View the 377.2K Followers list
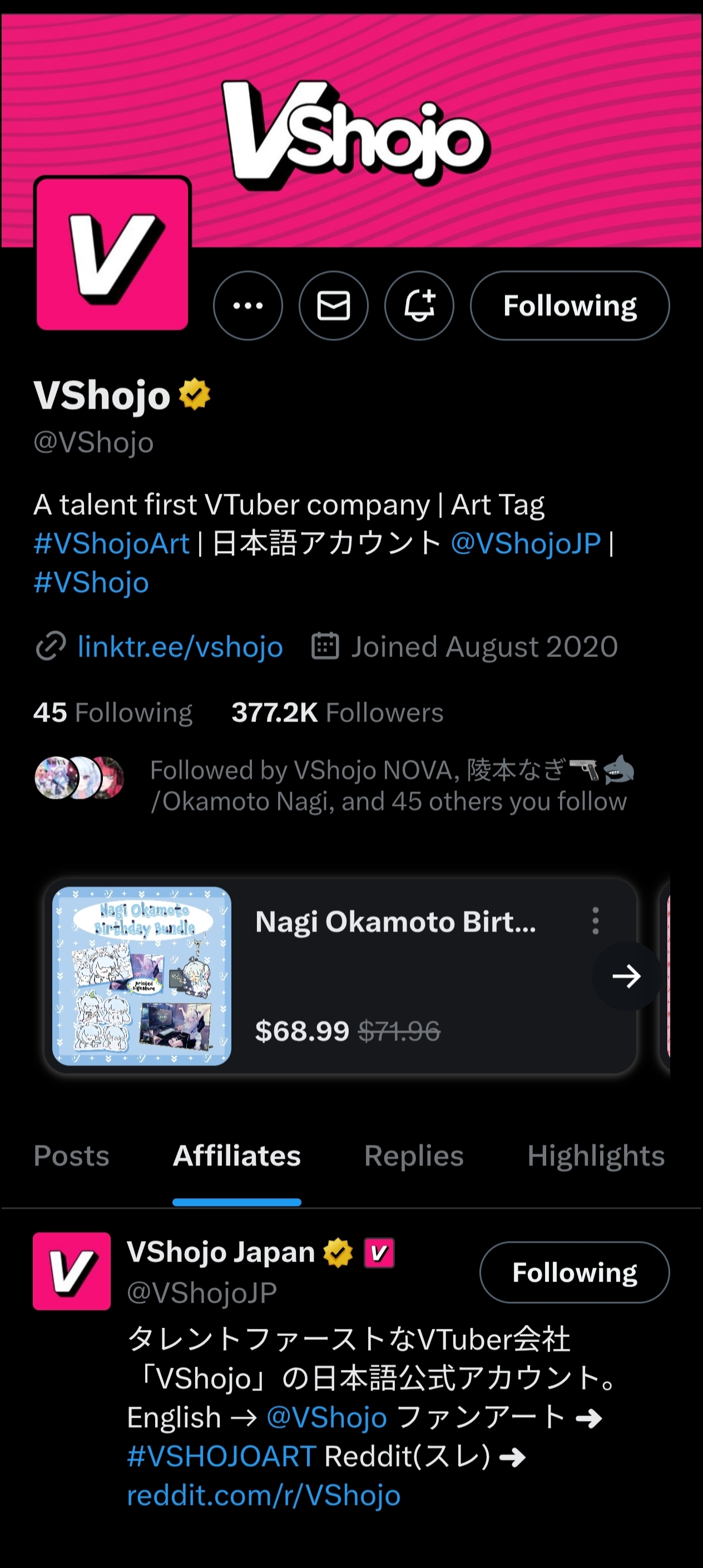The height and width of the screenshot is (1568, 703). pos(337,712)
